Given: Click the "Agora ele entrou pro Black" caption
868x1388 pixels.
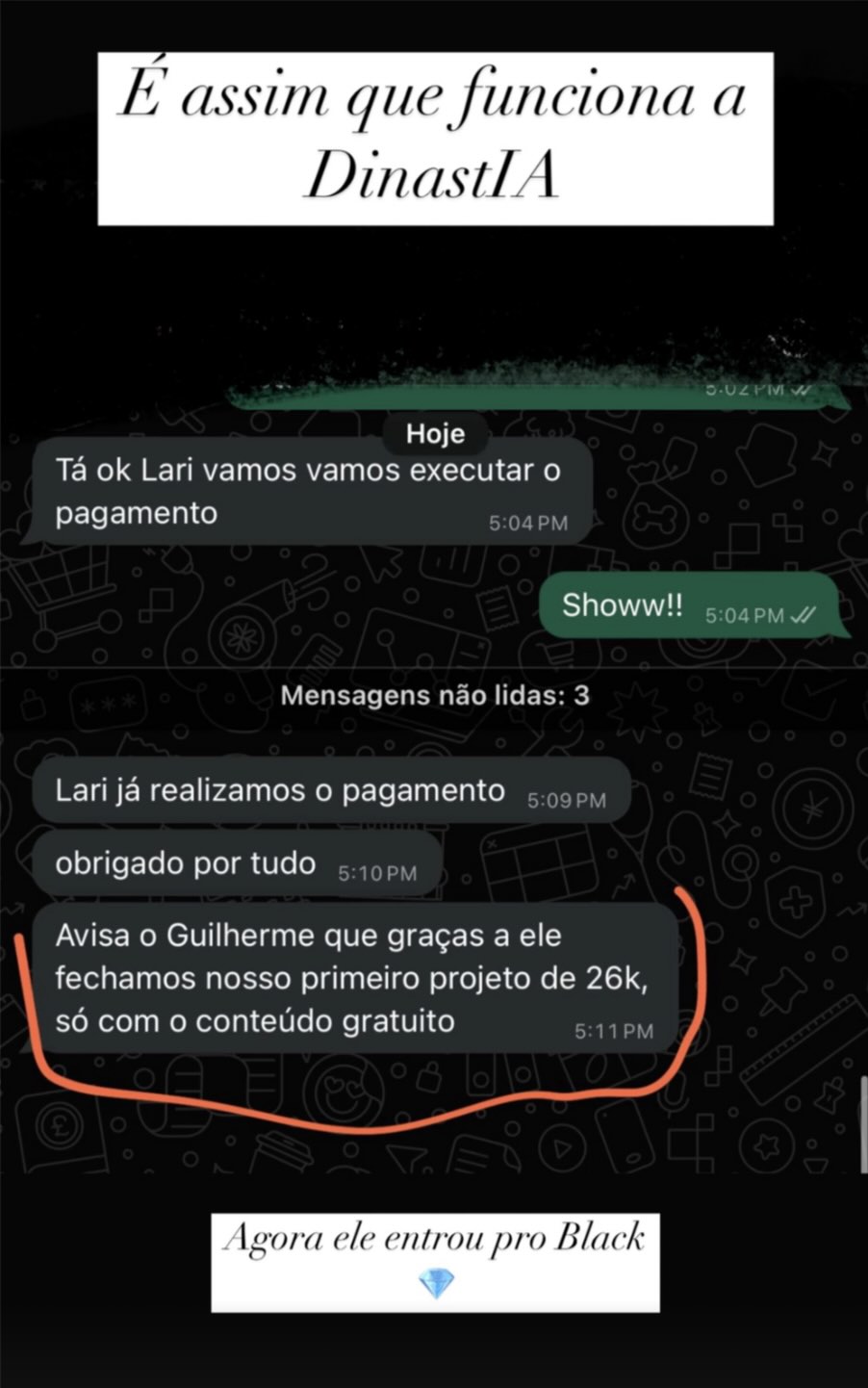Looking at the screenshot, I should point(435,1238).
